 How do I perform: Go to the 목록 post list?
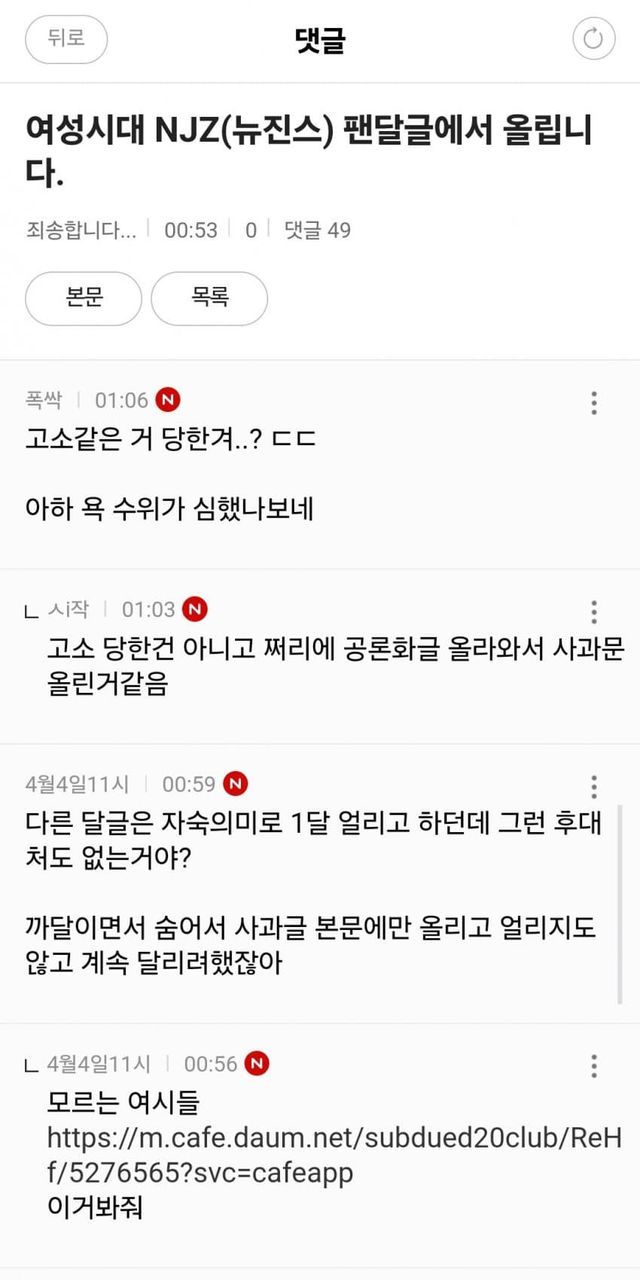[209, 298]
